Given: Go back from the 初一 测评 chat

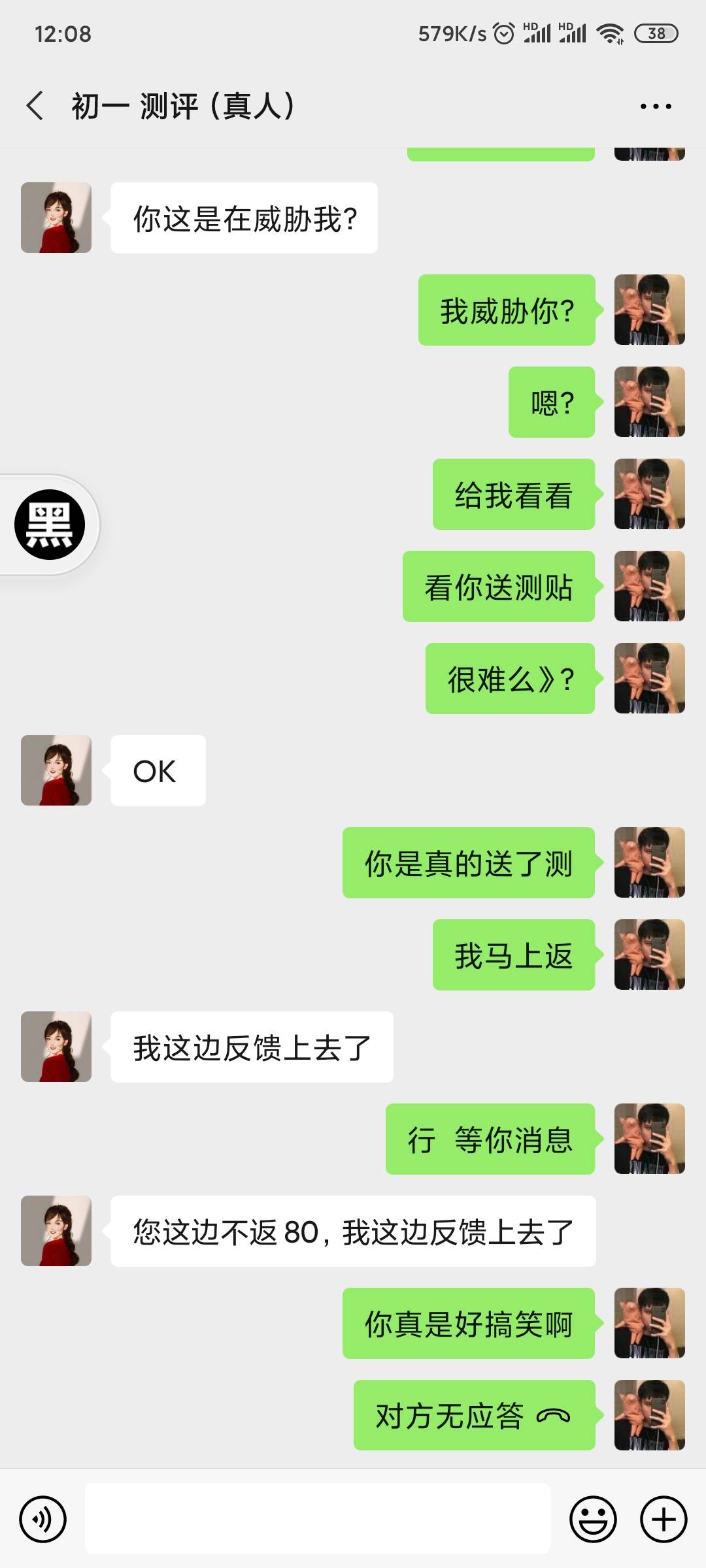Looking at the screenshot, I should coord(35,106).
